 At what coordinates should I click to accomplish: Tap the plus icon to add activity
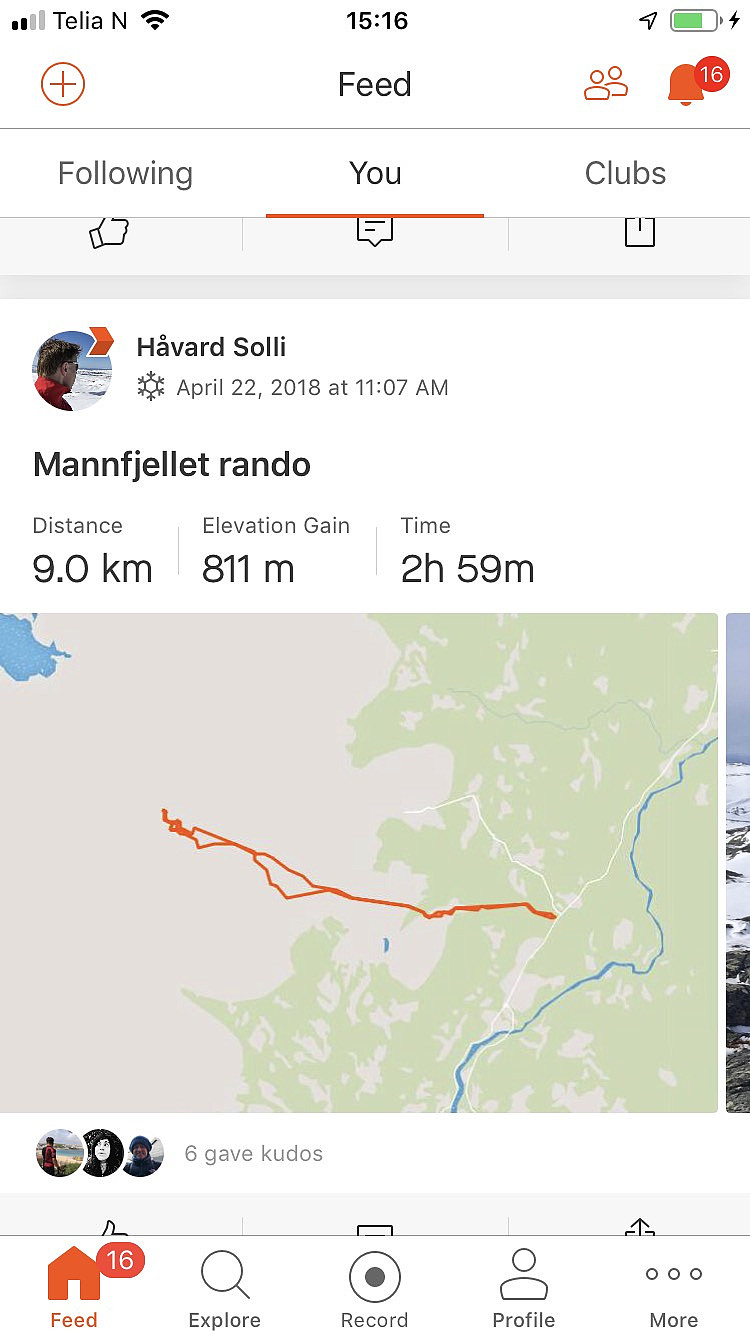click(63, 84)
